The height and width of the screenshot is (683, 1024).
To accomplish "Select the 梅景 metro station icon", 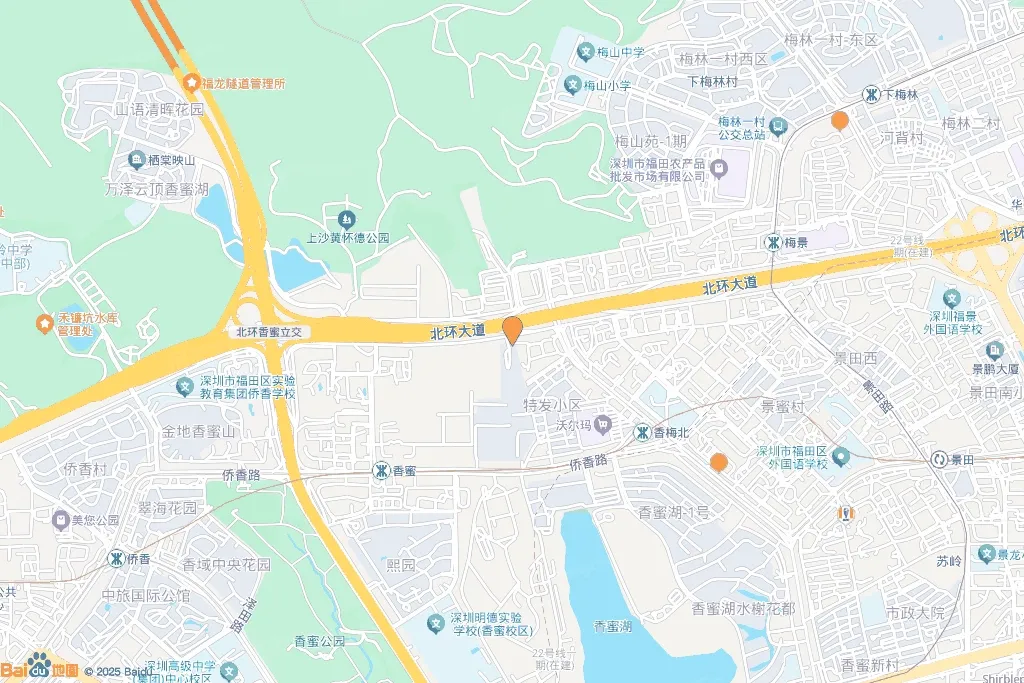I will (773, 242).
